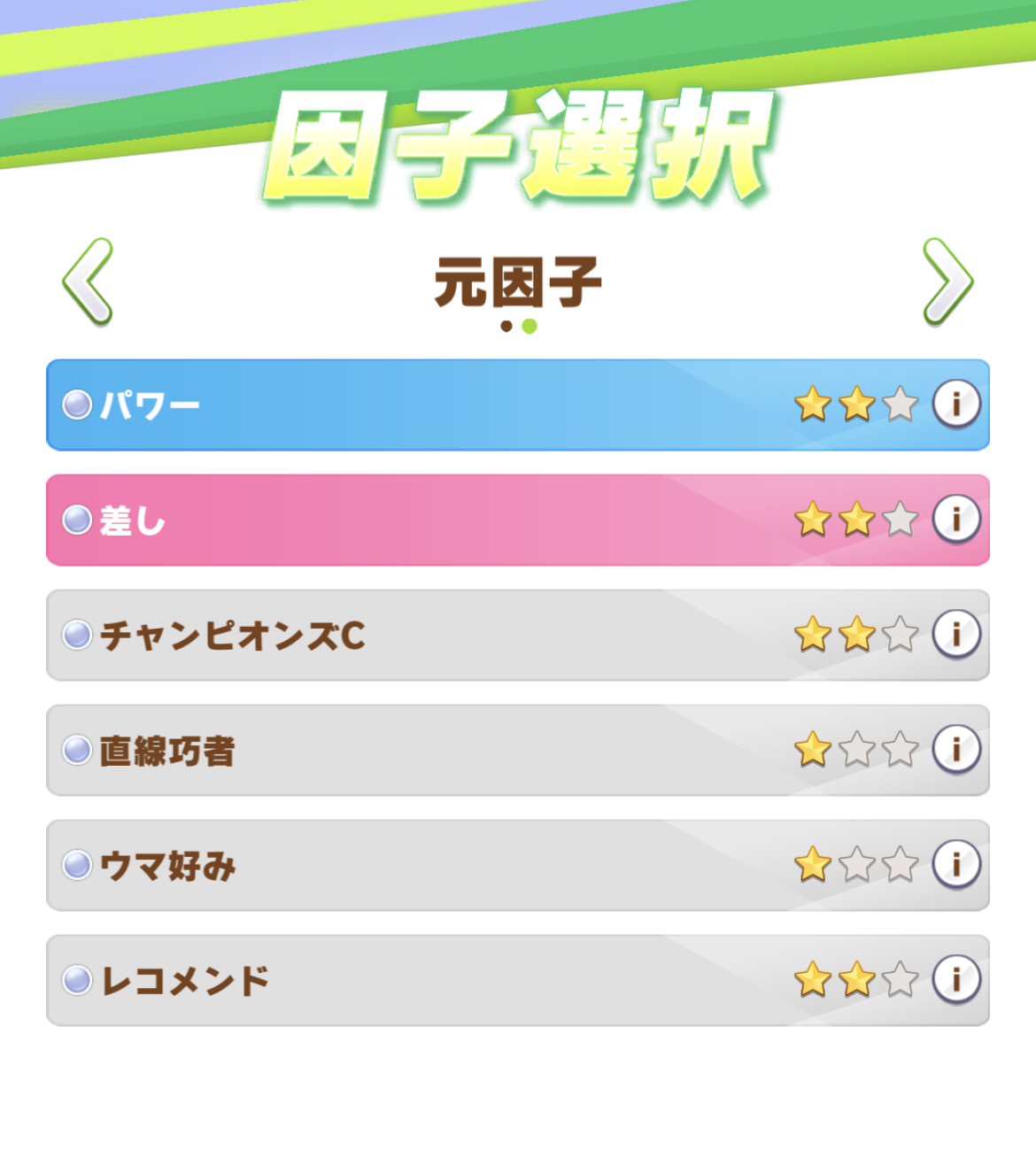The image size is (1036, 1173).
Task: Choose the ウマ好み factor row
Action: 518,866
